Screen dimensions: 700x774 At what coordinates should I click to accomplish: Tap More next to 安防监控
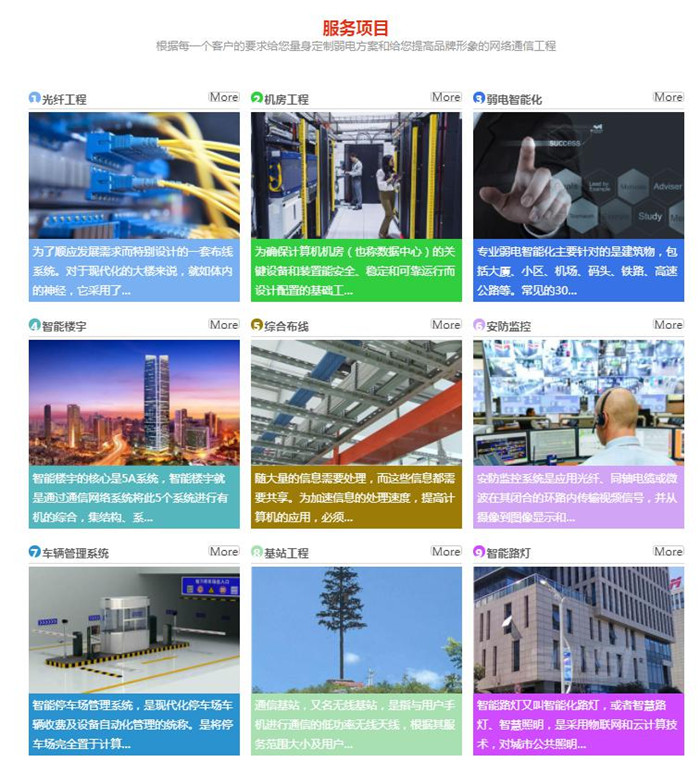click(668, 324)
